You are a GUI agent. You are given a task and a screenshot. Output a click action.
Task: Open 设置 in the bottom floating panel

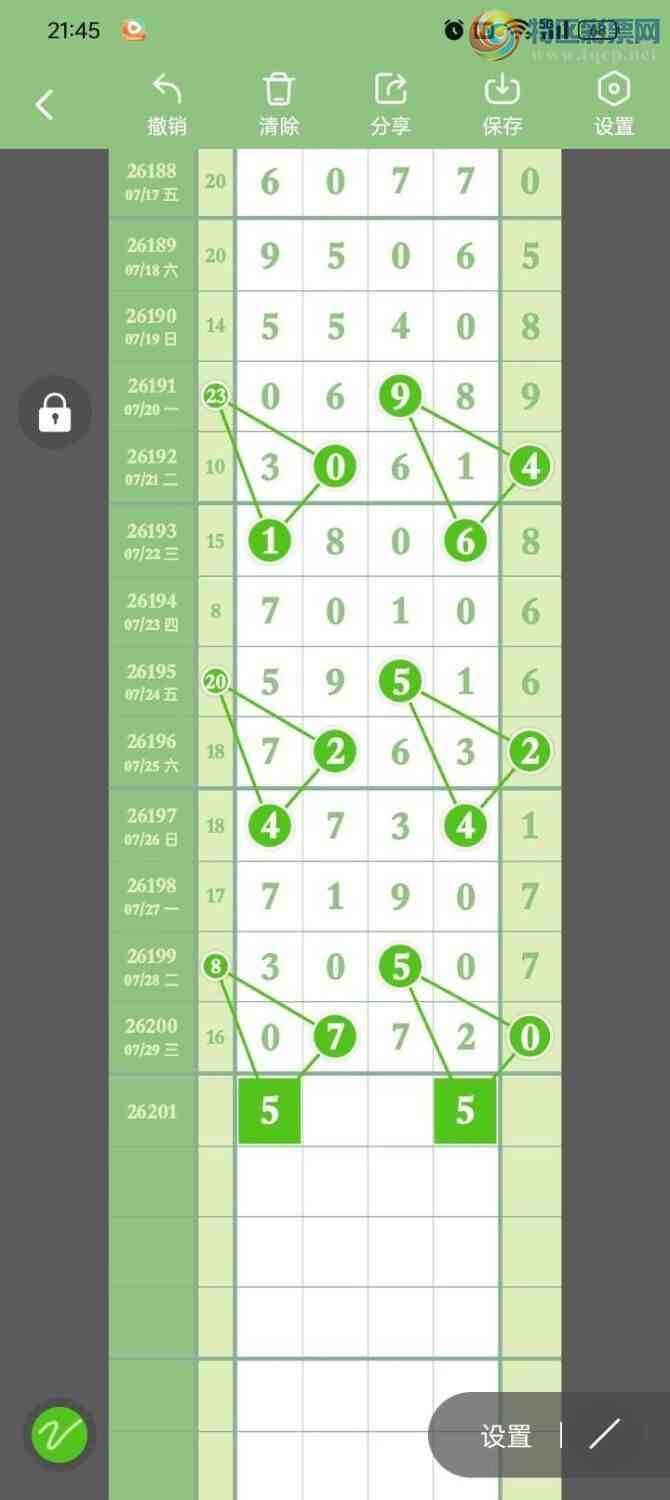506,1436
